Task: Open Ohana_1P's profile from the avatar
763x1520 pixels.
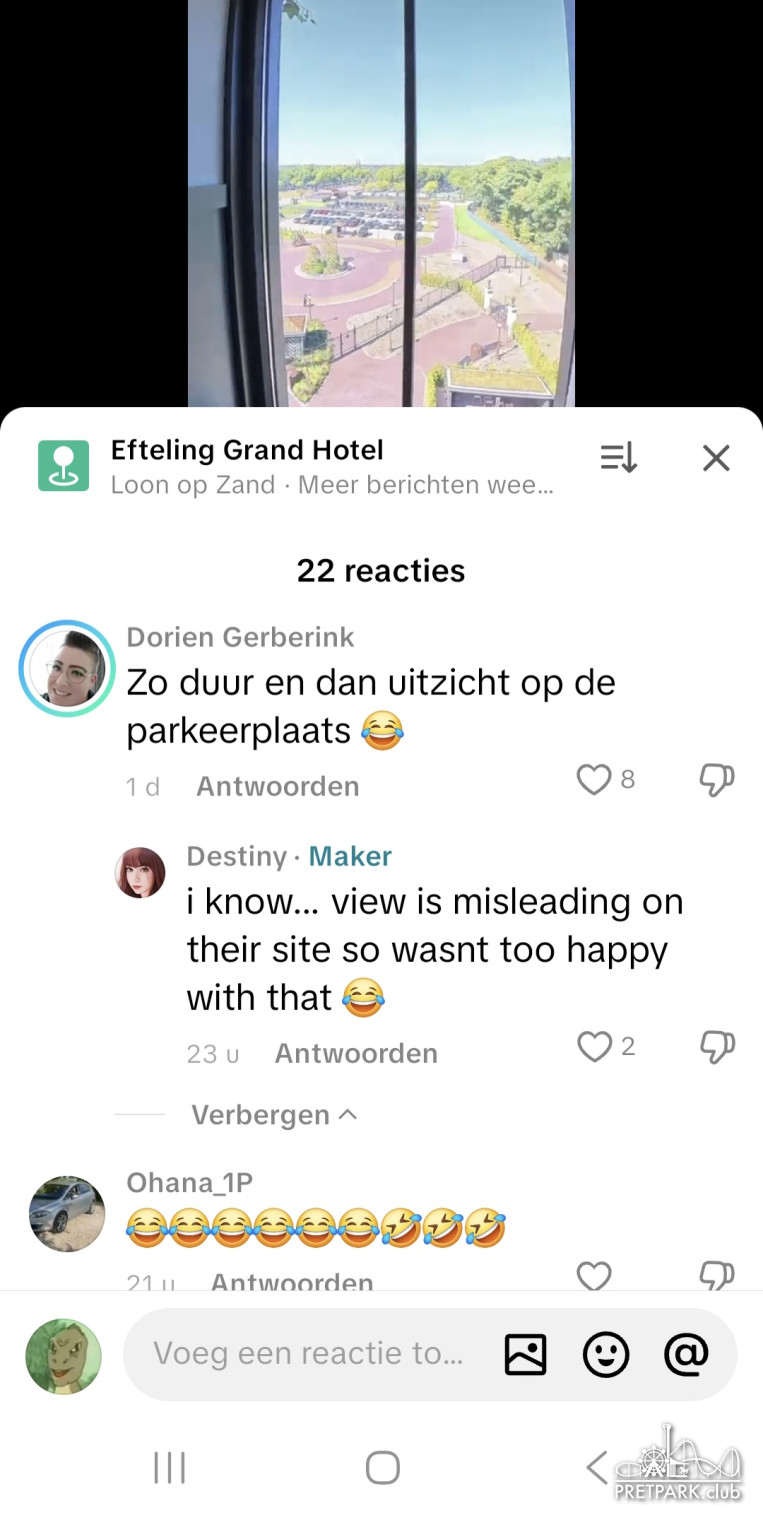Action: tap(67, 1213)
